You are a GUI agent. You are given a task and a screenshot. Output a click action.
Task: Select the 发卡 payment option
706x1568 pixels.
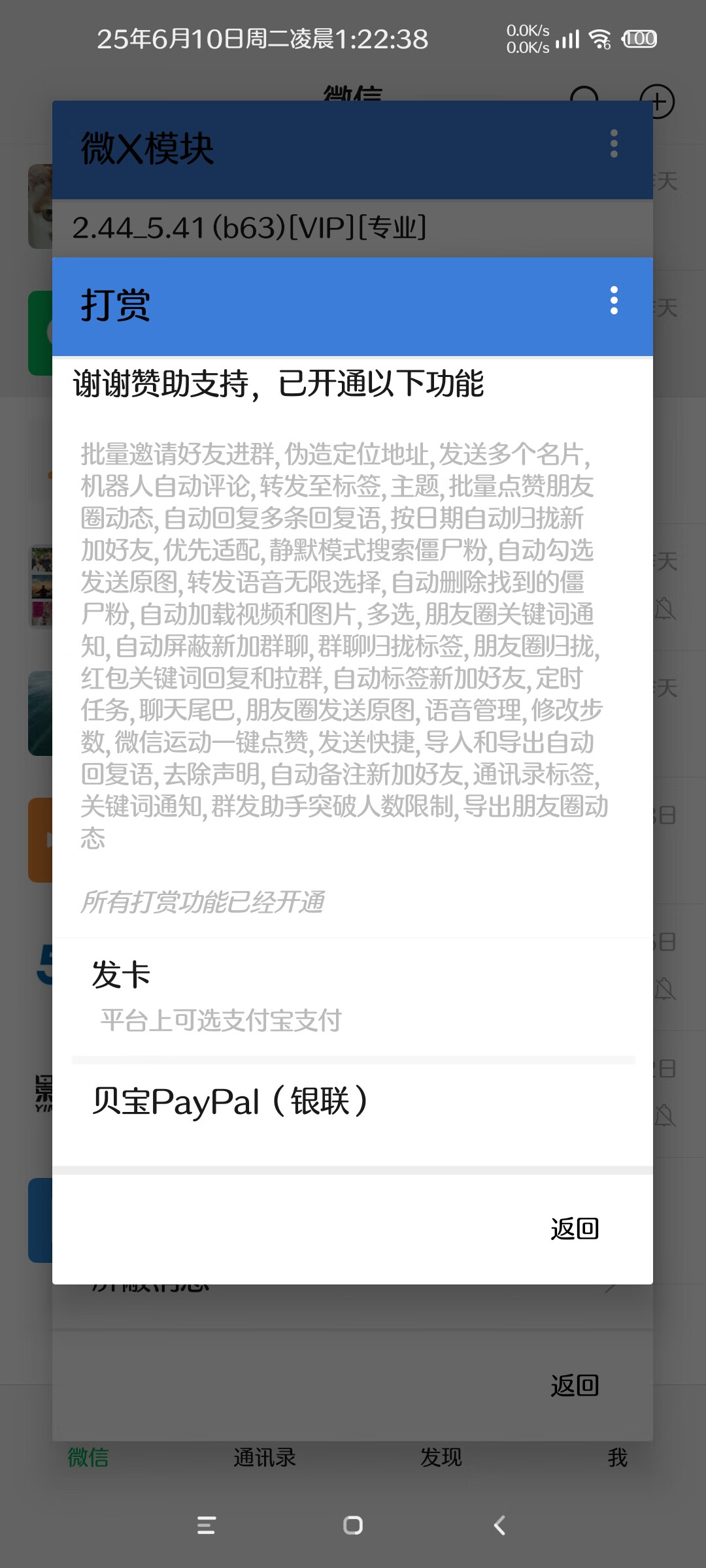[x=353, y=996]
